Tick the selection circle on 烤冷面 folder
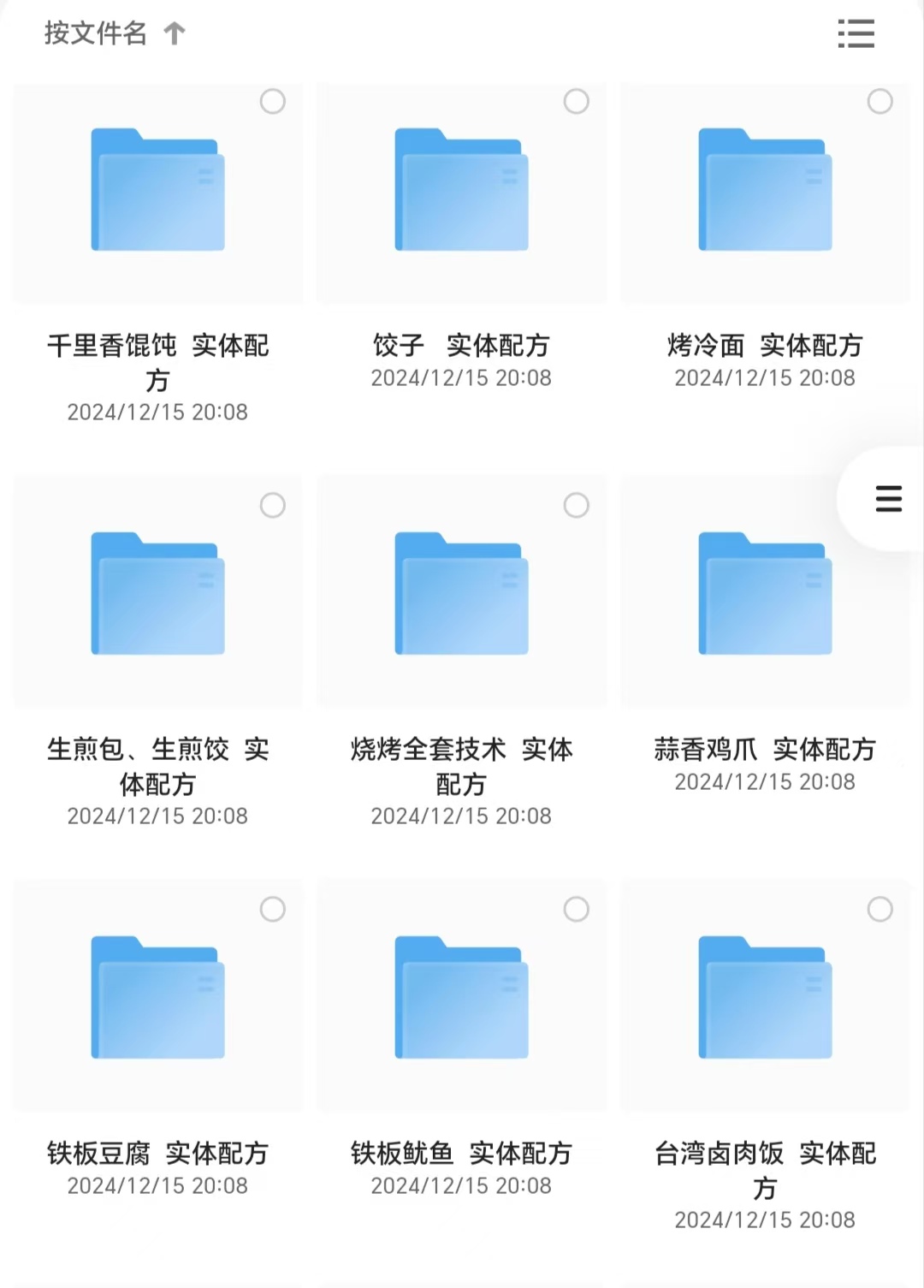Viewport: 924px width, 1288px height. (x=880, y=102)
